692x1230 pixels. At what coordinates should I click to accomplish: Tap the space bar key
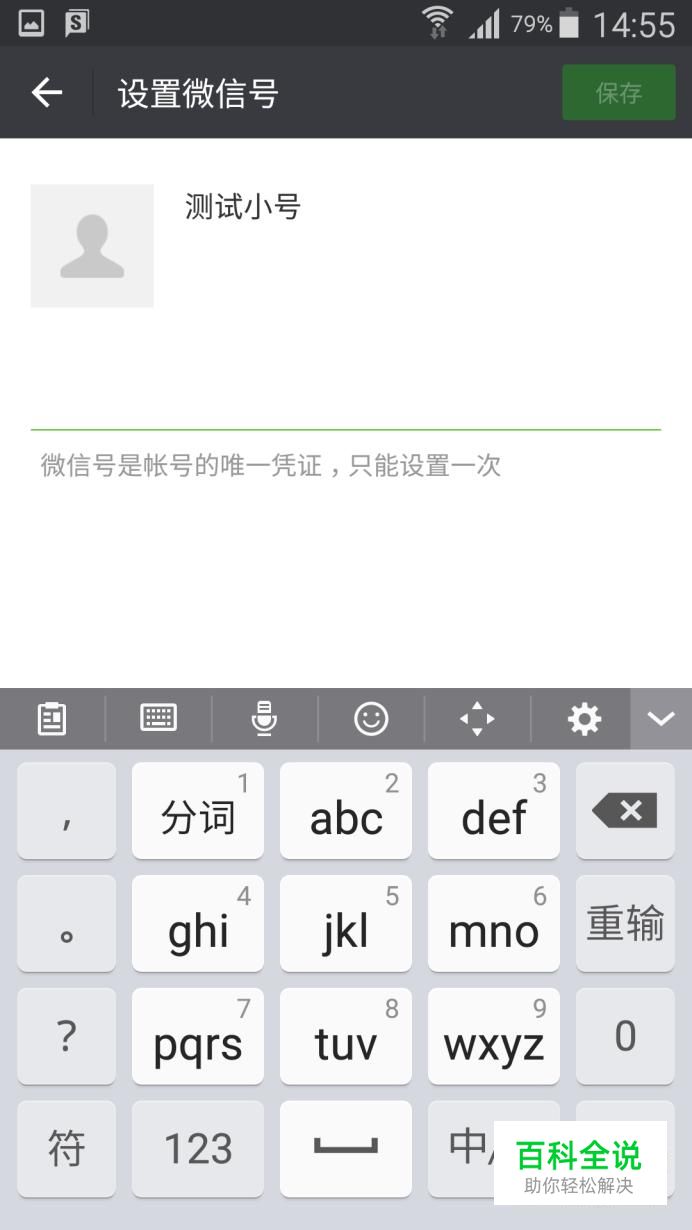346,1149
